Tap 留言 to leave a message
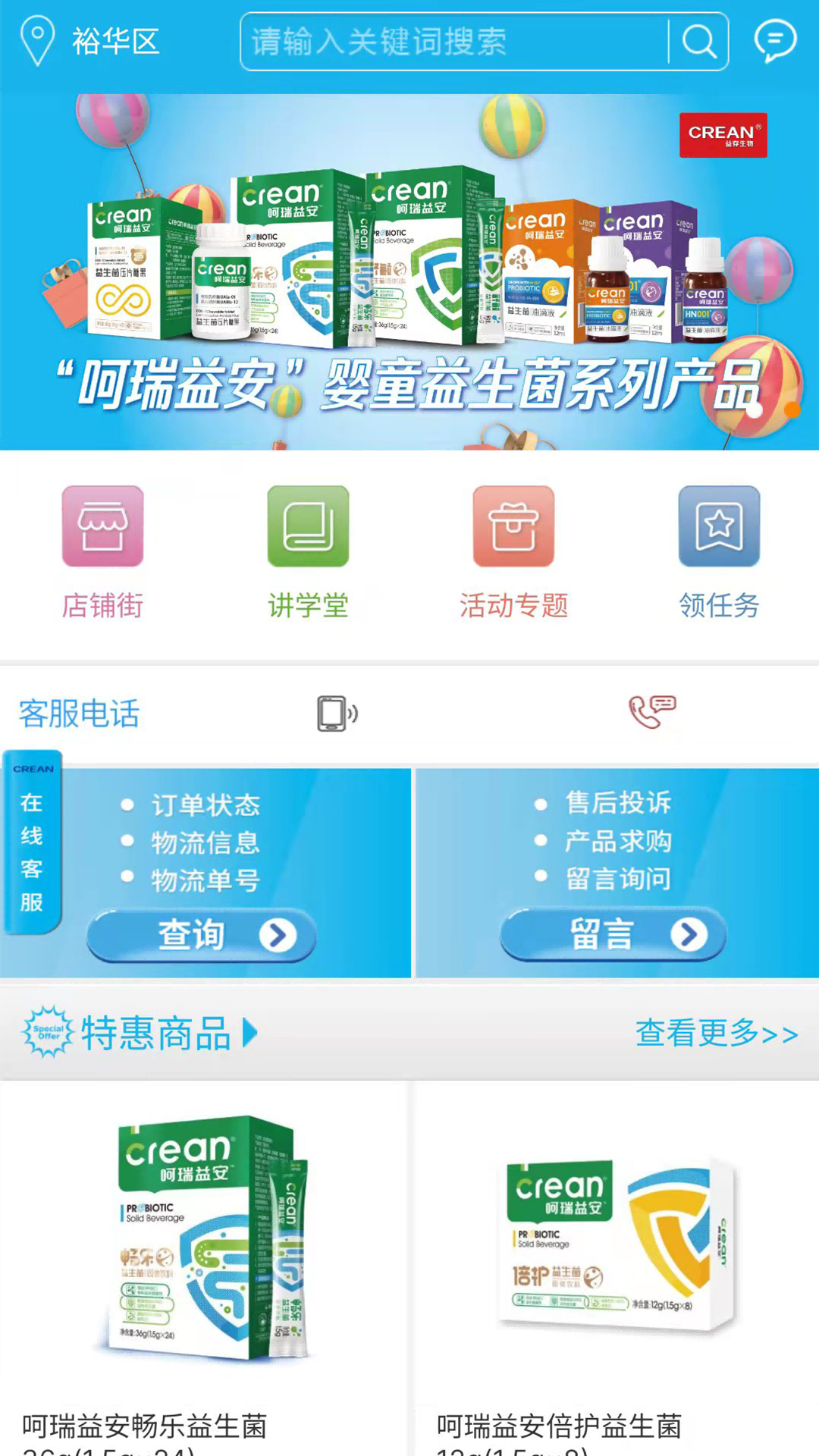819x1456 pixels. (x=613, y=934)
